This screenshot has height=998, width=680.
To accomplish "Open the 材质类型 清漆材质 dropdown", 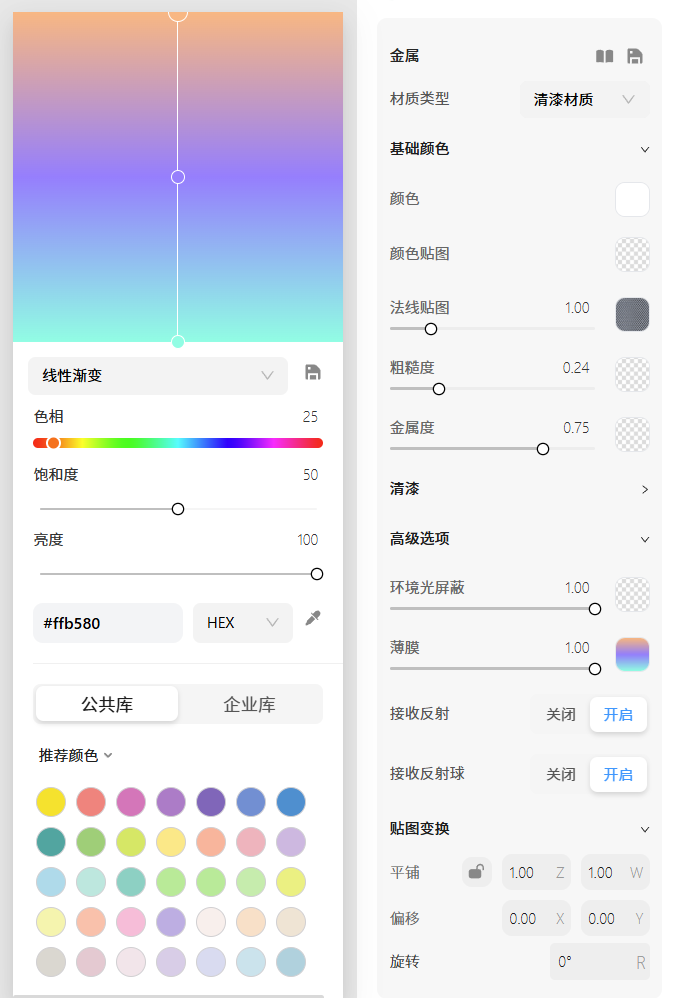I will coord(584,100).
